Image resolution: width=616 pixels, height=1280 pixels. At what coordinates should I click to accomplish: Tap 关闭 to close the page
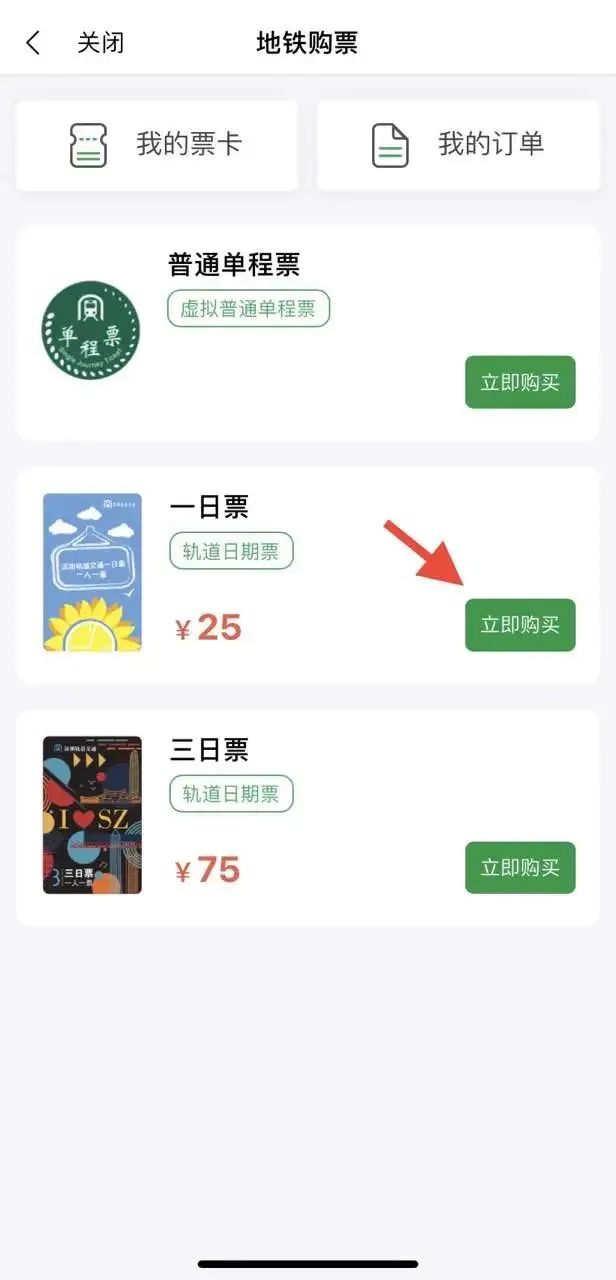[101, 43]
